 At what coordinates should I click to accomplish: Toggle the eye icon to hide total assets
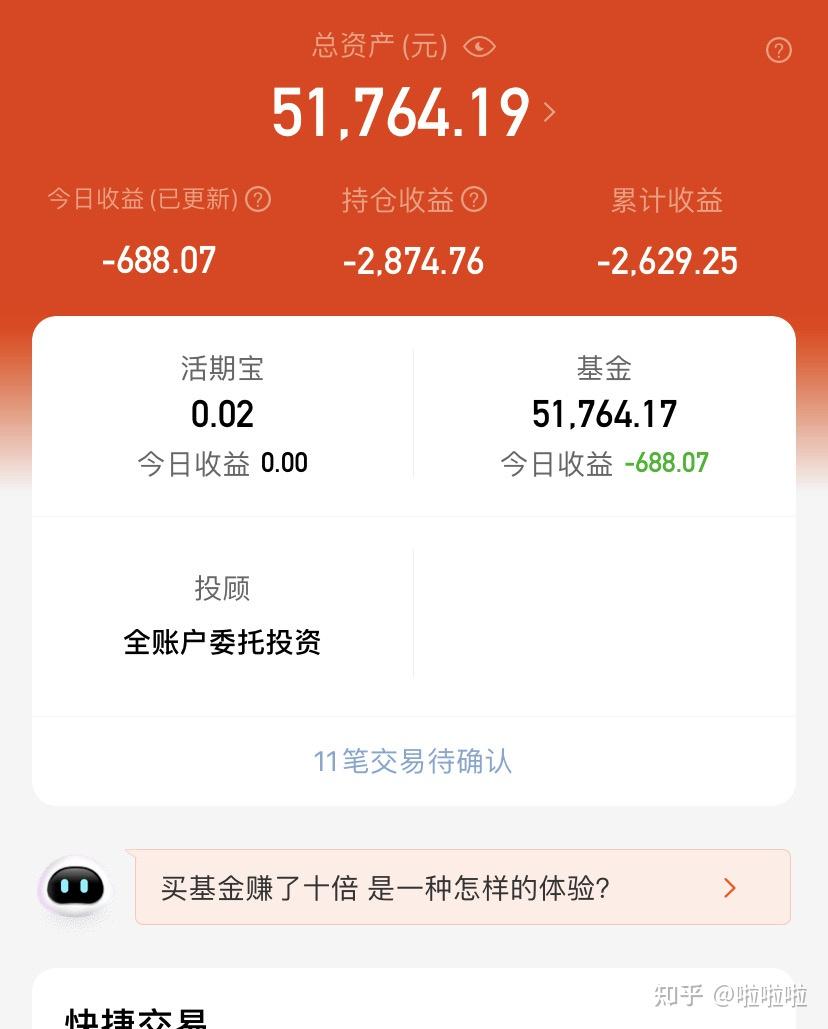(x=479, y=46)
